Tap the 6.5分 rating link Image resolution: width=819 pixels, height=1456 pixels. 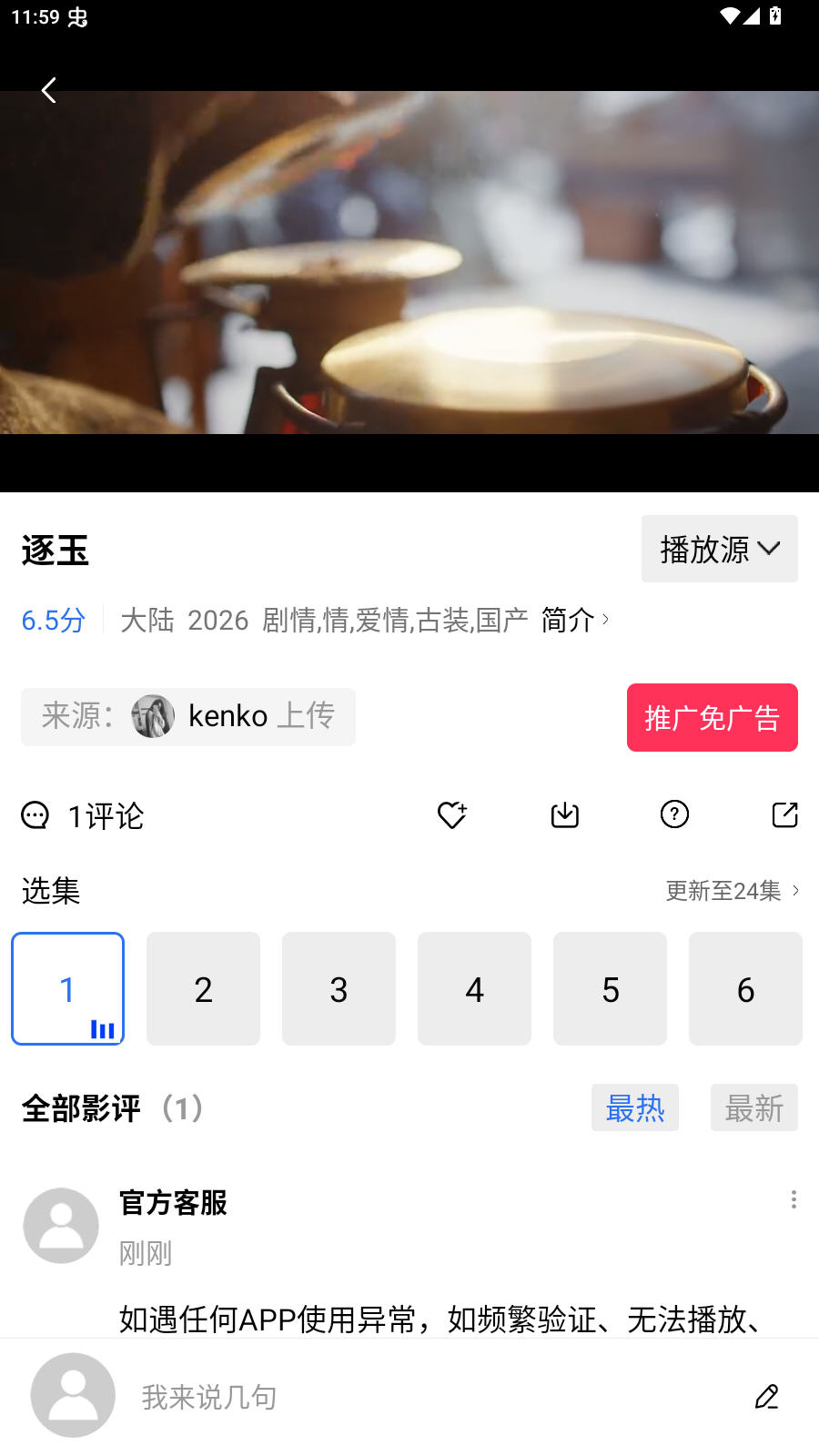pos(52,620)
